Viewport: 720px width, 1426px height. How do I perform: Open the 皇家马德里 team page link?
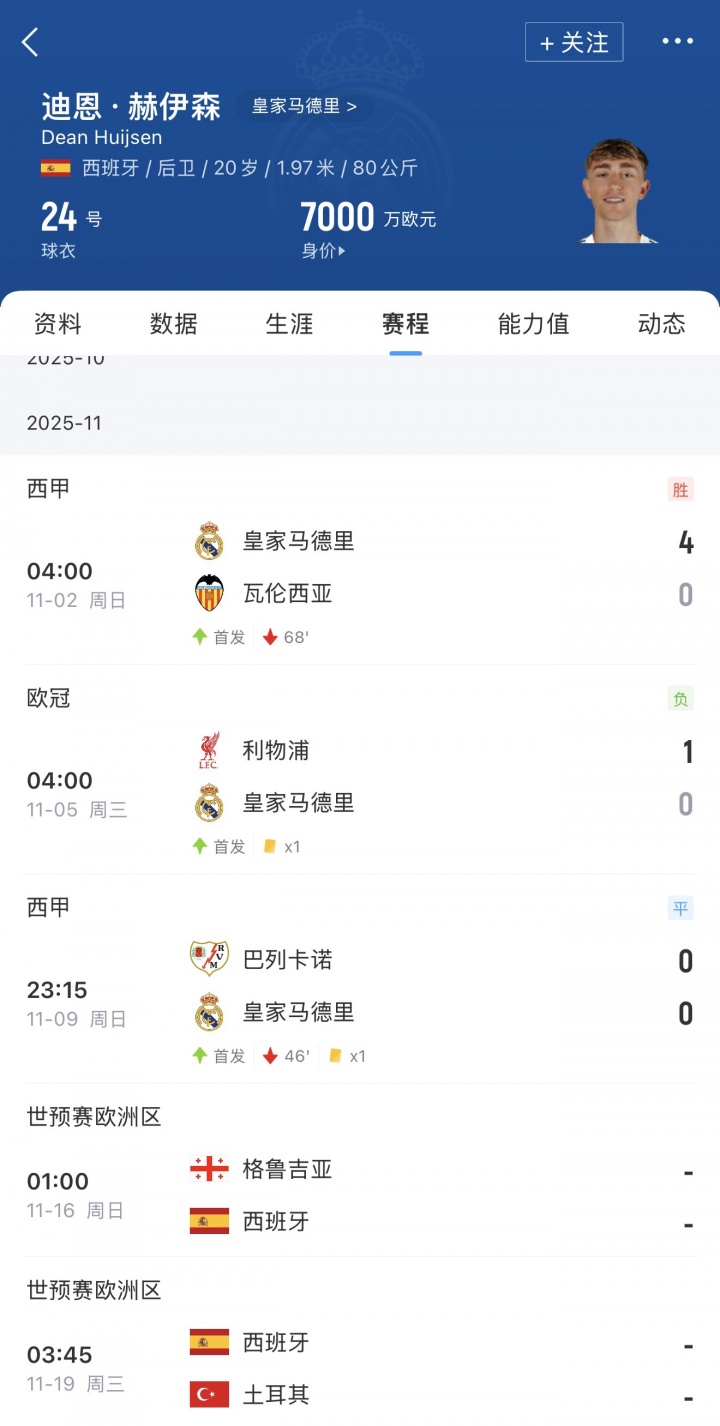pos(304,106)
